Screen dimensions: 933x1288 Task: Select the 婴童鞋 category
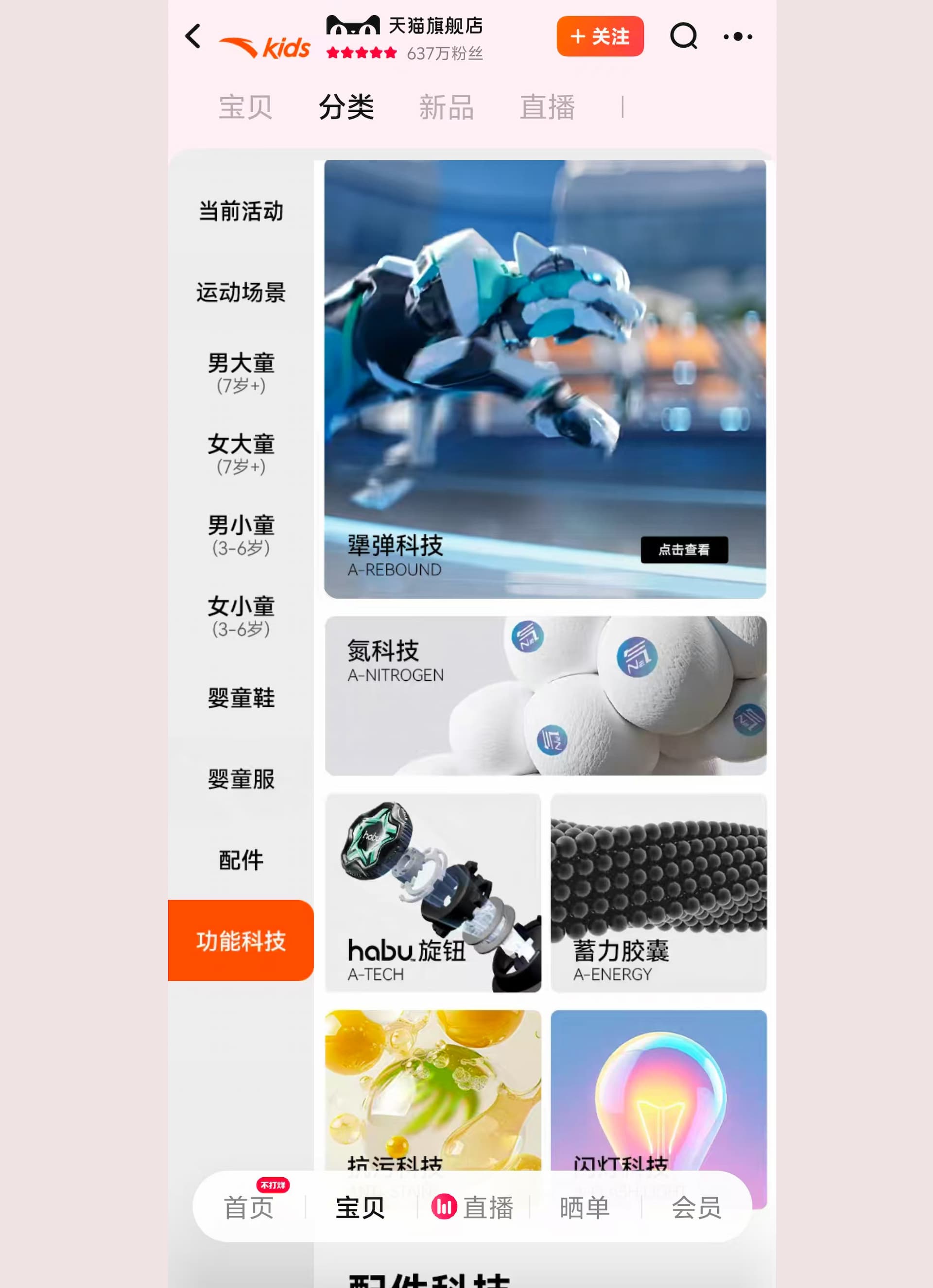click(x=241, y=698)
